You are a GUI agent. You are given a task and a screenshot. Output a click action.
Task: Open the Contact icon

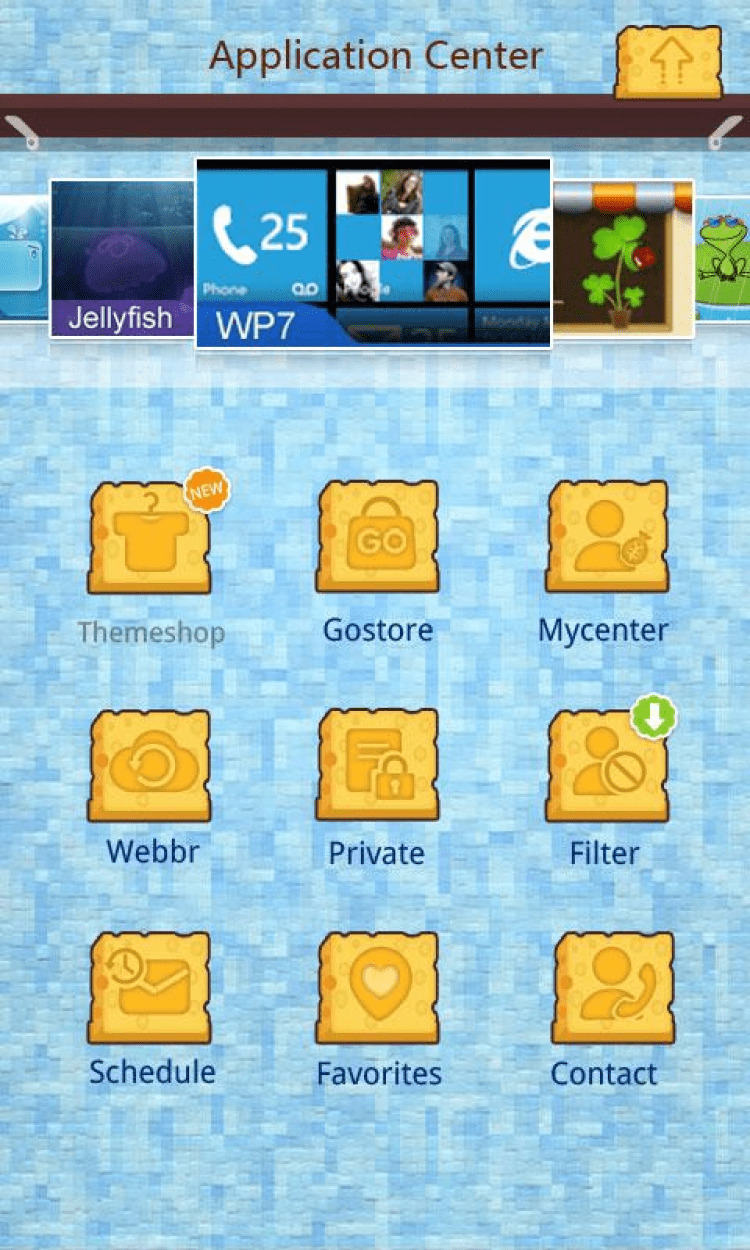click(612, 988)
